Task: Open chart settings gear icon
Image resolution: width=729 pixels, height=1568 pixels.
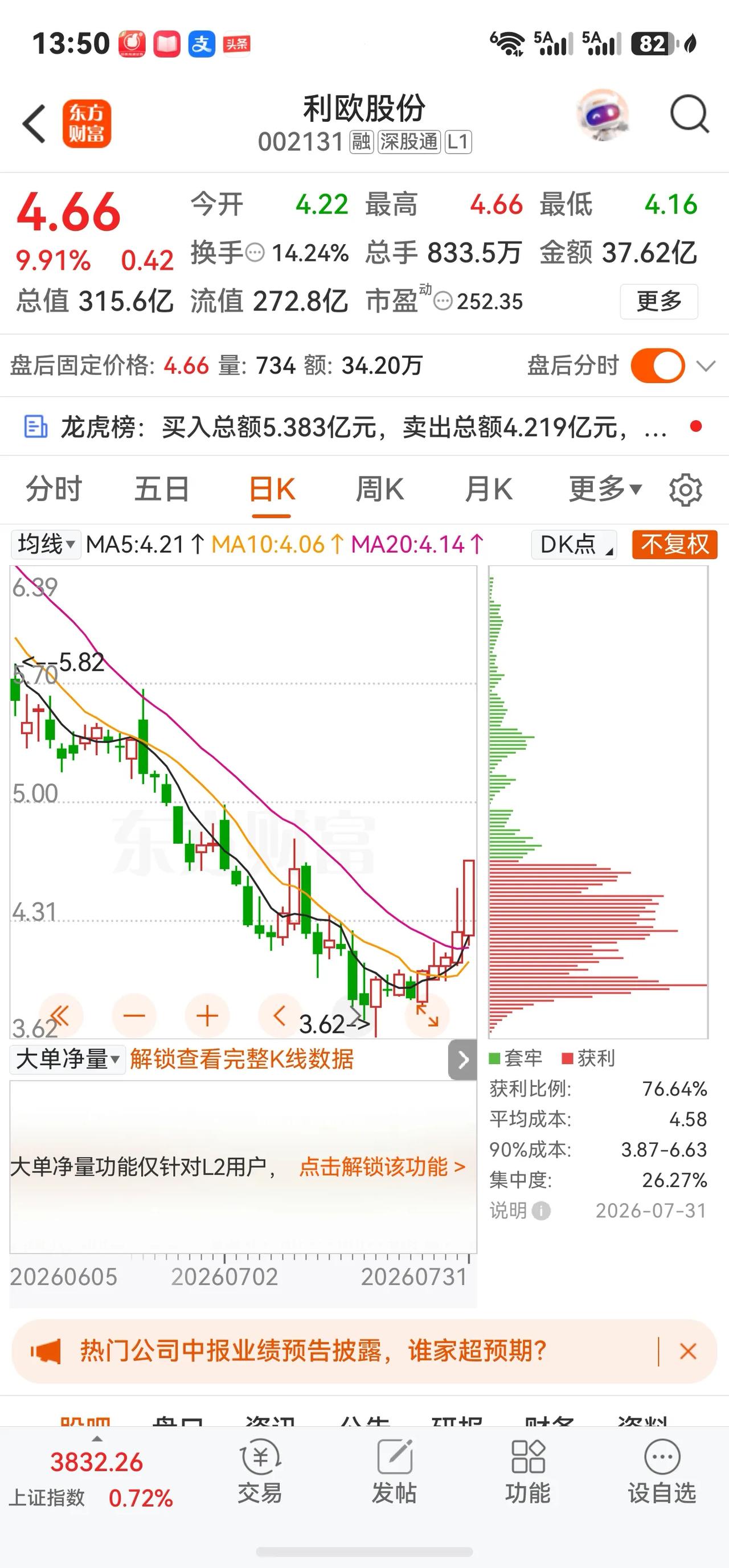Action: [686, 490]
